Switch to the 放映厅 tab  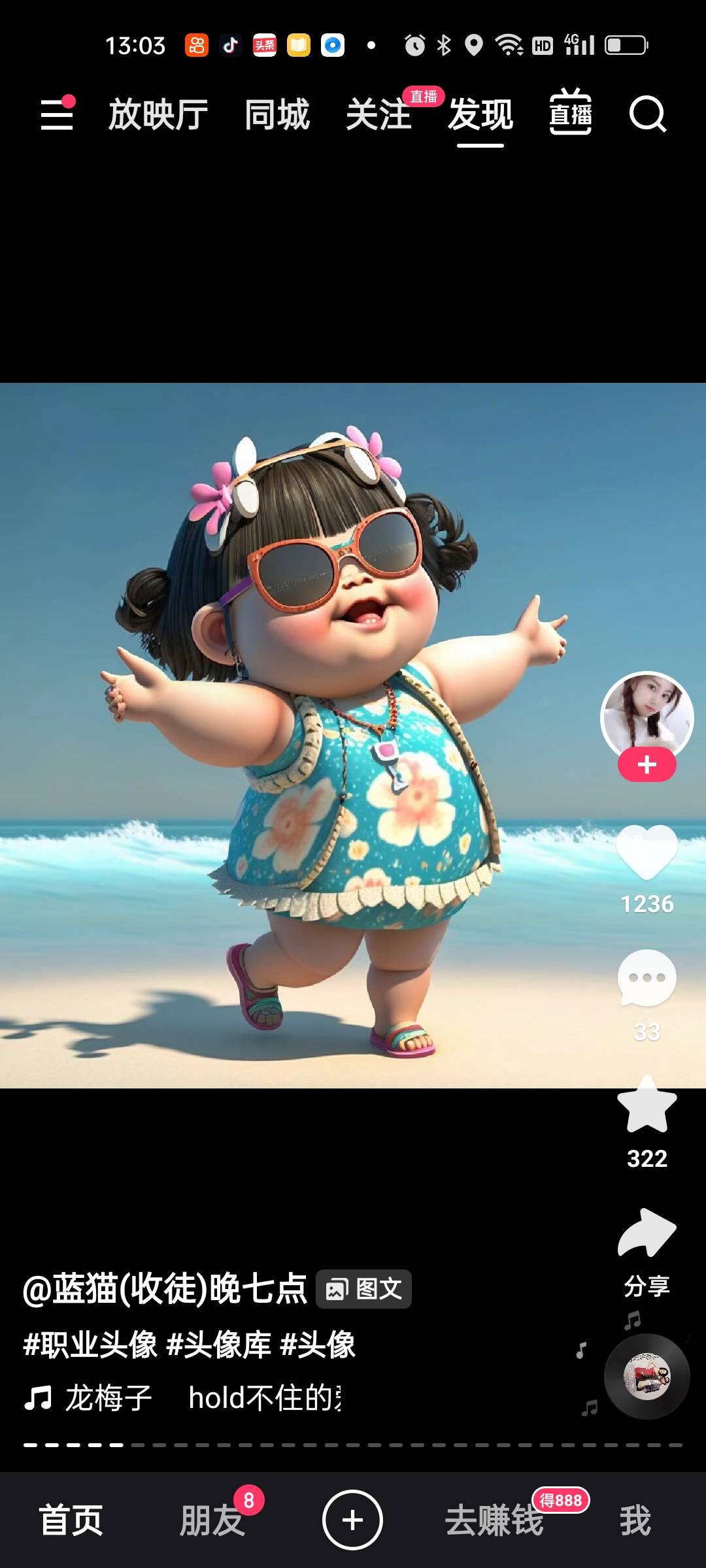pos(158,114)
